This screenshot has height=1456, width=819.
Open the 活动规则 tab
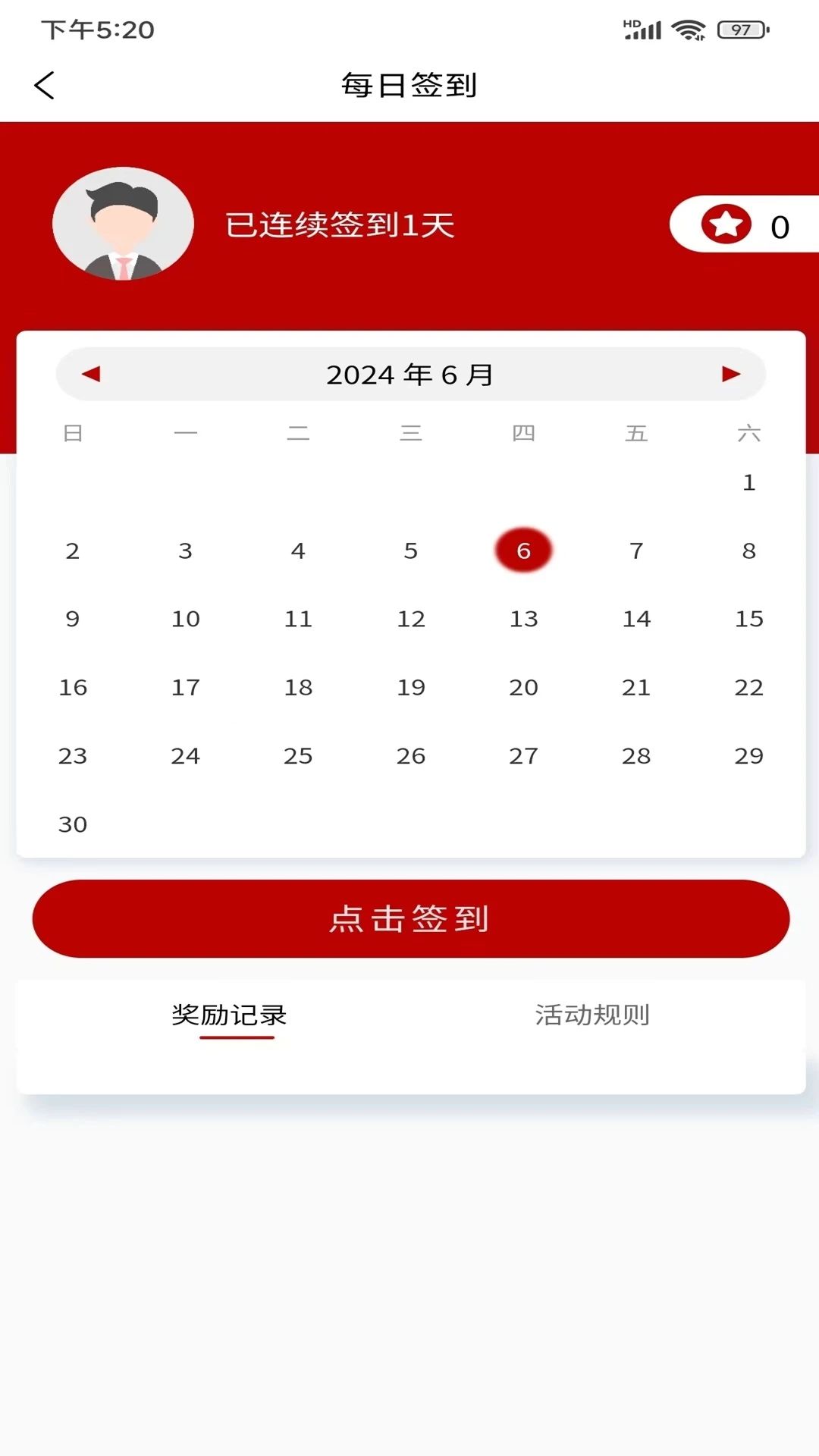click(592, 1015)
